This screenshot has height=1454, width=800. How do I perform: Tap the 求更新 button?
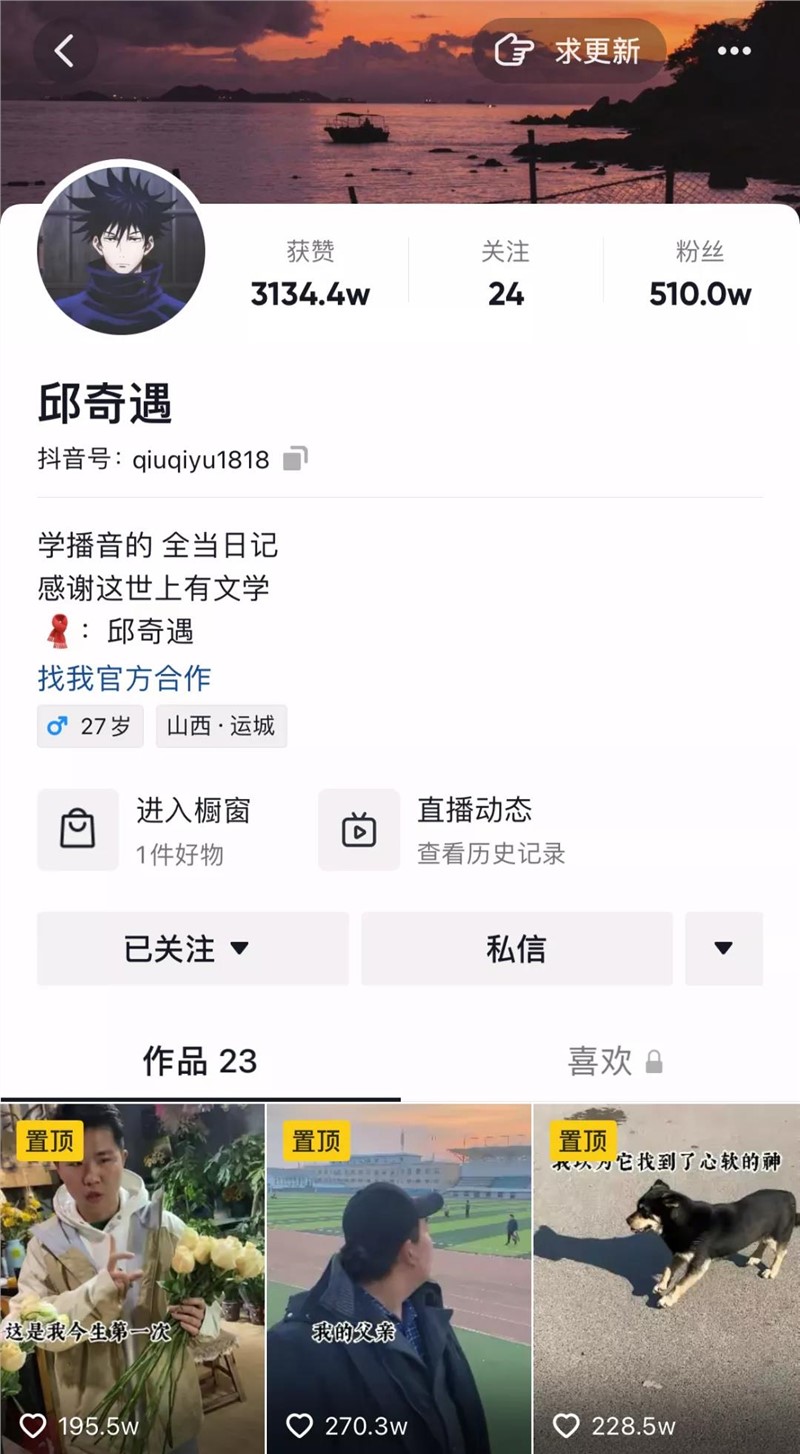pos(570,51)
